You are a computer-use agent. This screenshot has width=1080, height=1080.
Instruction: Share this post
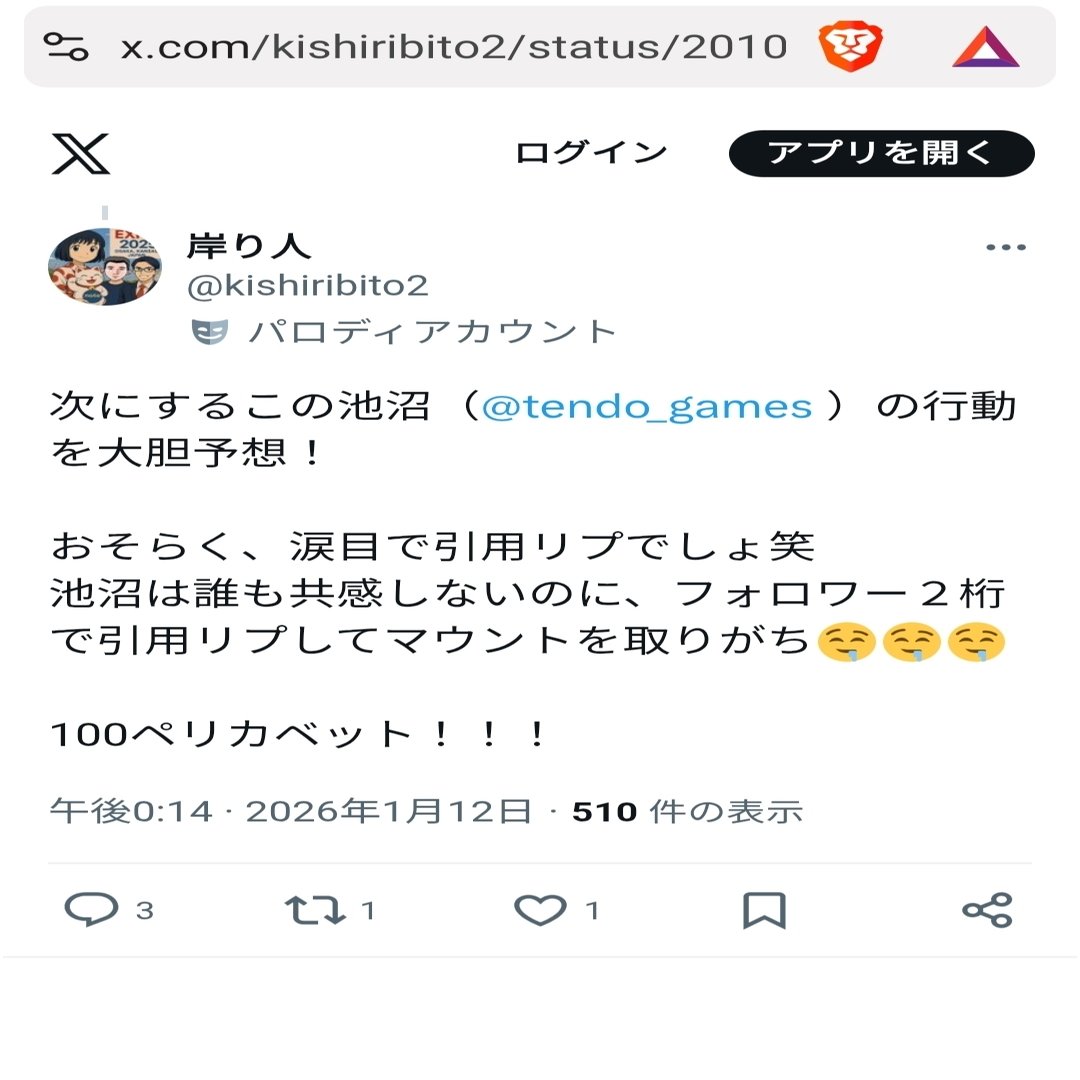coord(987,910)
